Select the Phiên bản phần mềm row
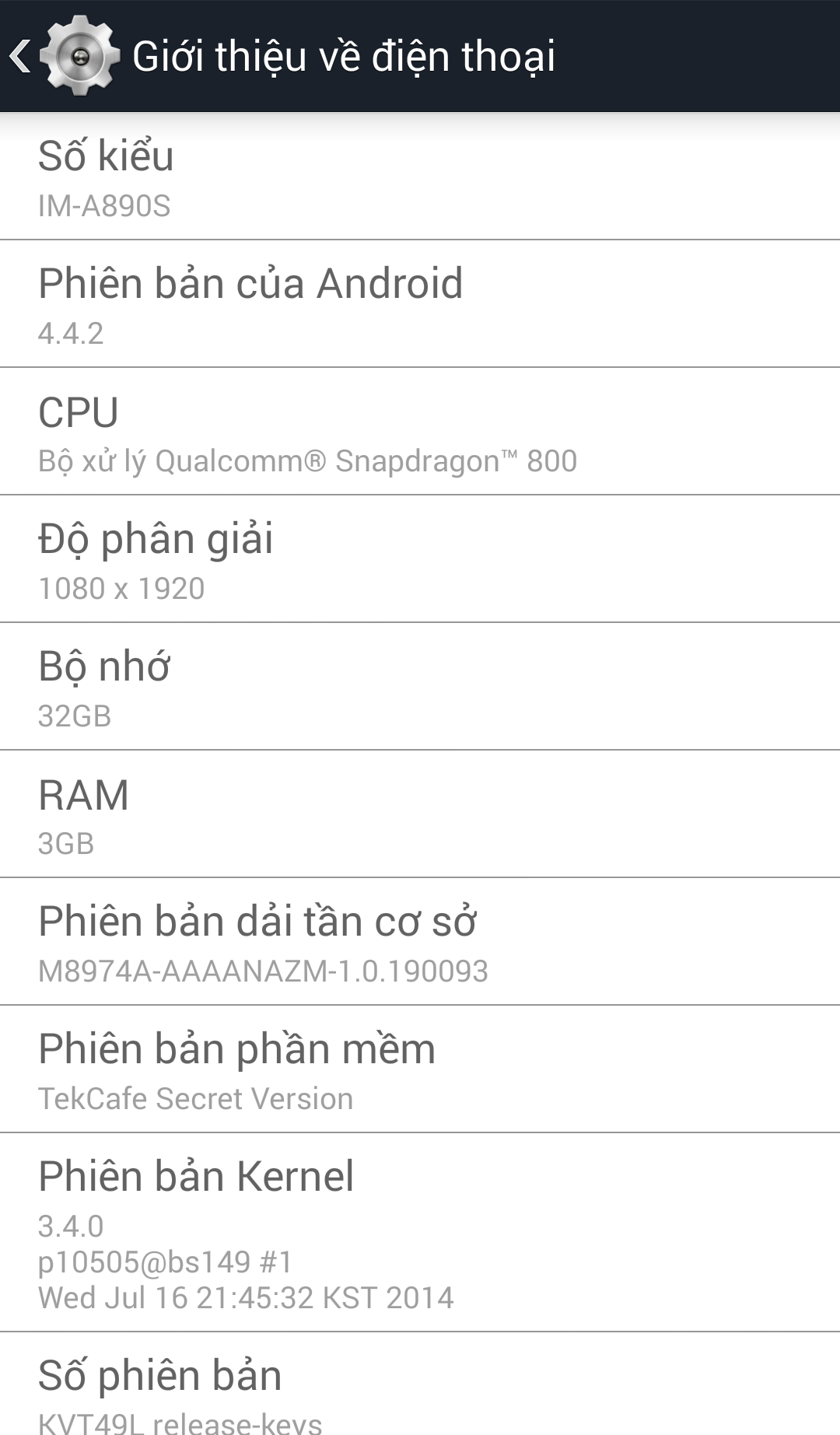840x1435 pixels. point(420,1069)
